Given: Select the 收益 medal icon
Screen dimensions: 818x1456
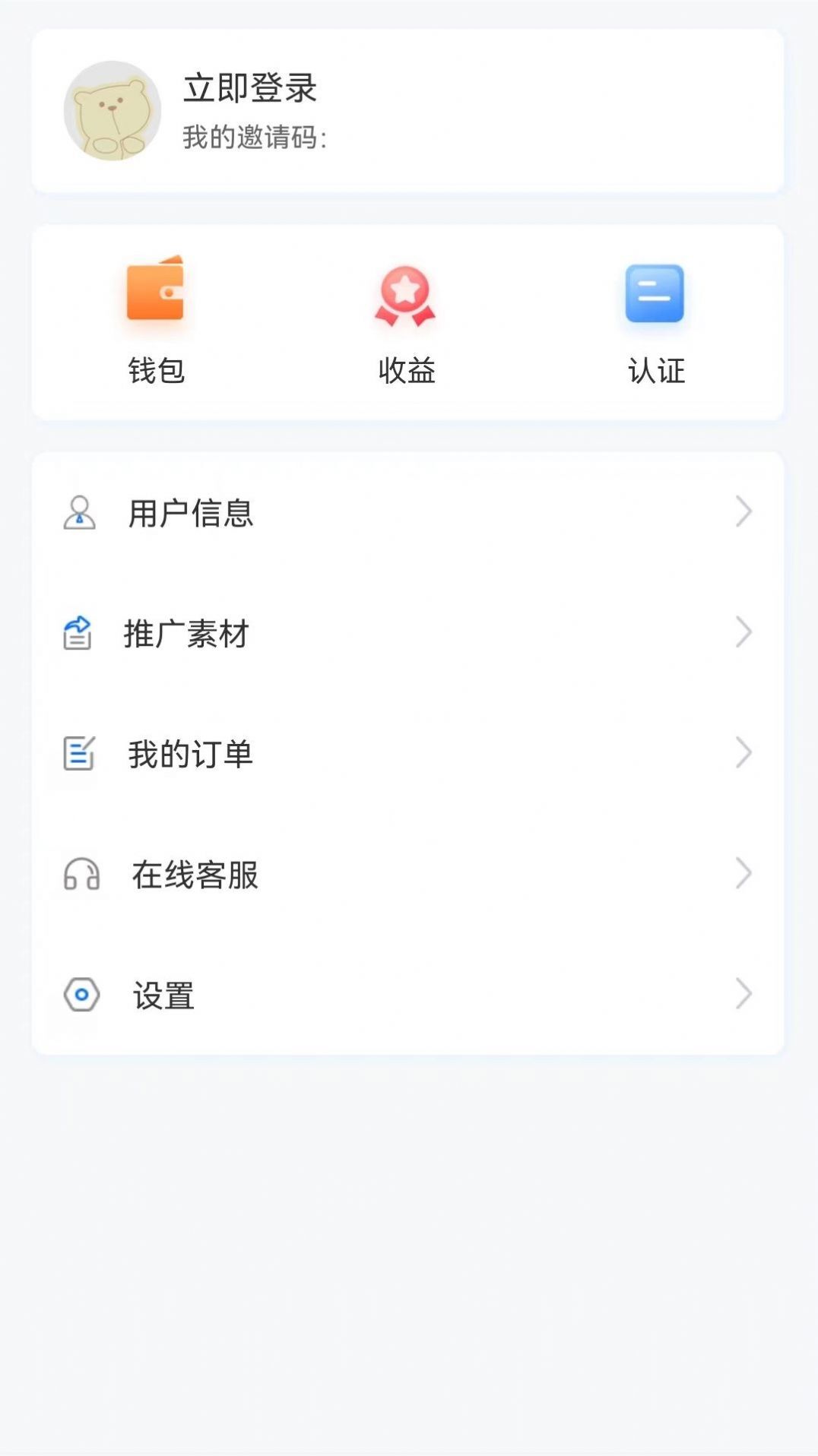Looking at the screenshot, I should click(x=405, y=296).
